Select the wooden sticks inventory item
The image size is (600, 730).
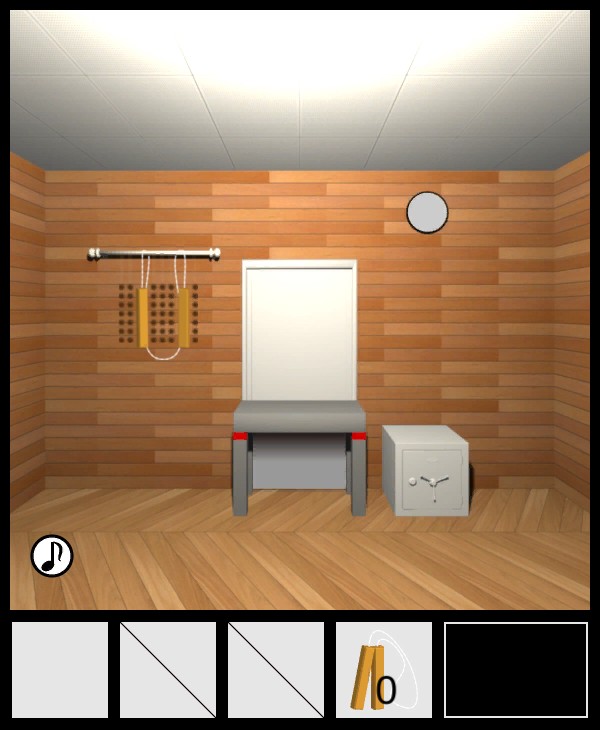point(383,670)
